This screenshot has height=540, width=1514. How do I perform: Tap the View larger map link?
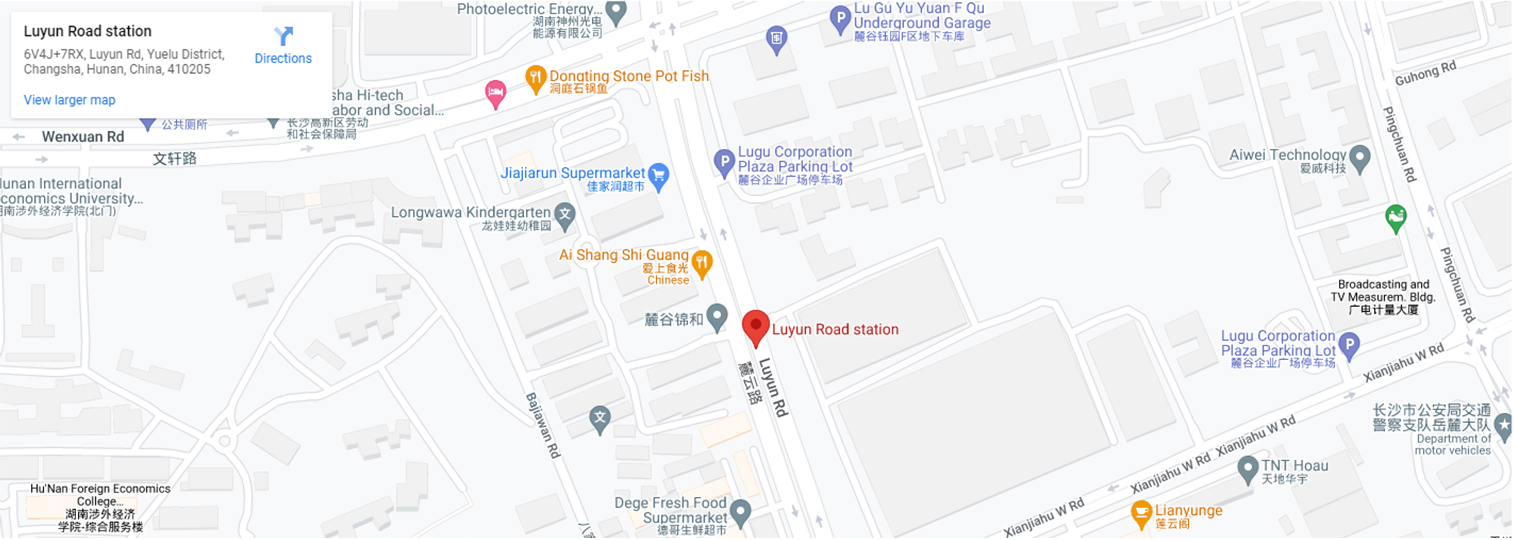point(69,100)
